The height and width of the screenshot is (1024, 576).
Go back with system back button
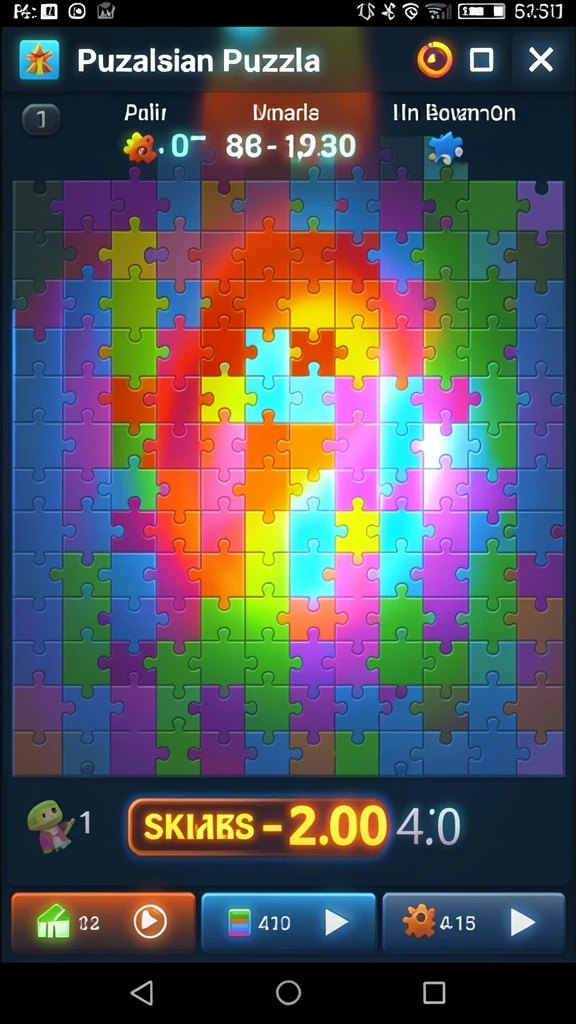tap(142, 993)
